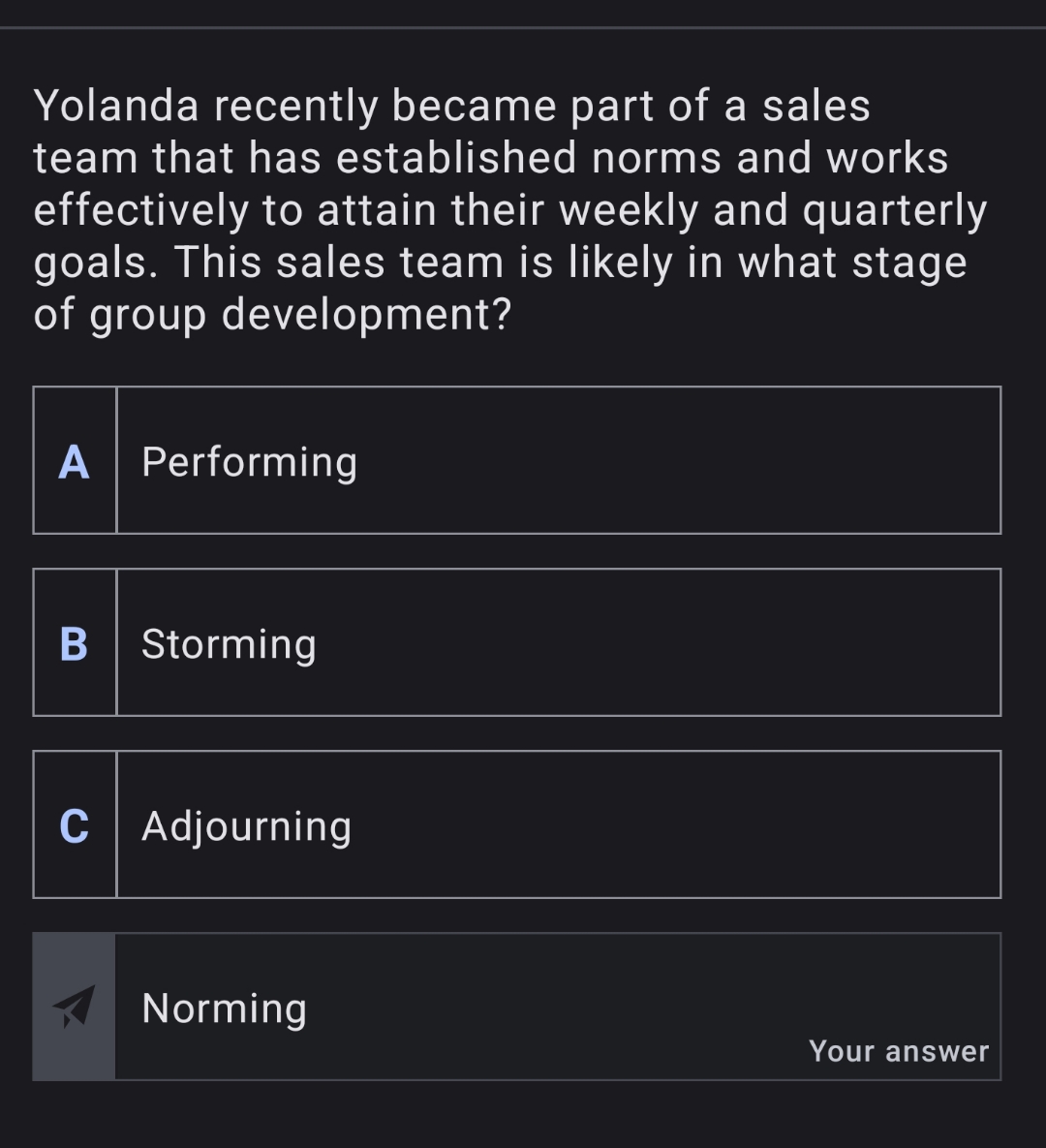The height and width of the screenshot is (1148, 1046).
Task: Click the letter badge B
Action: [x=74, y=645]
